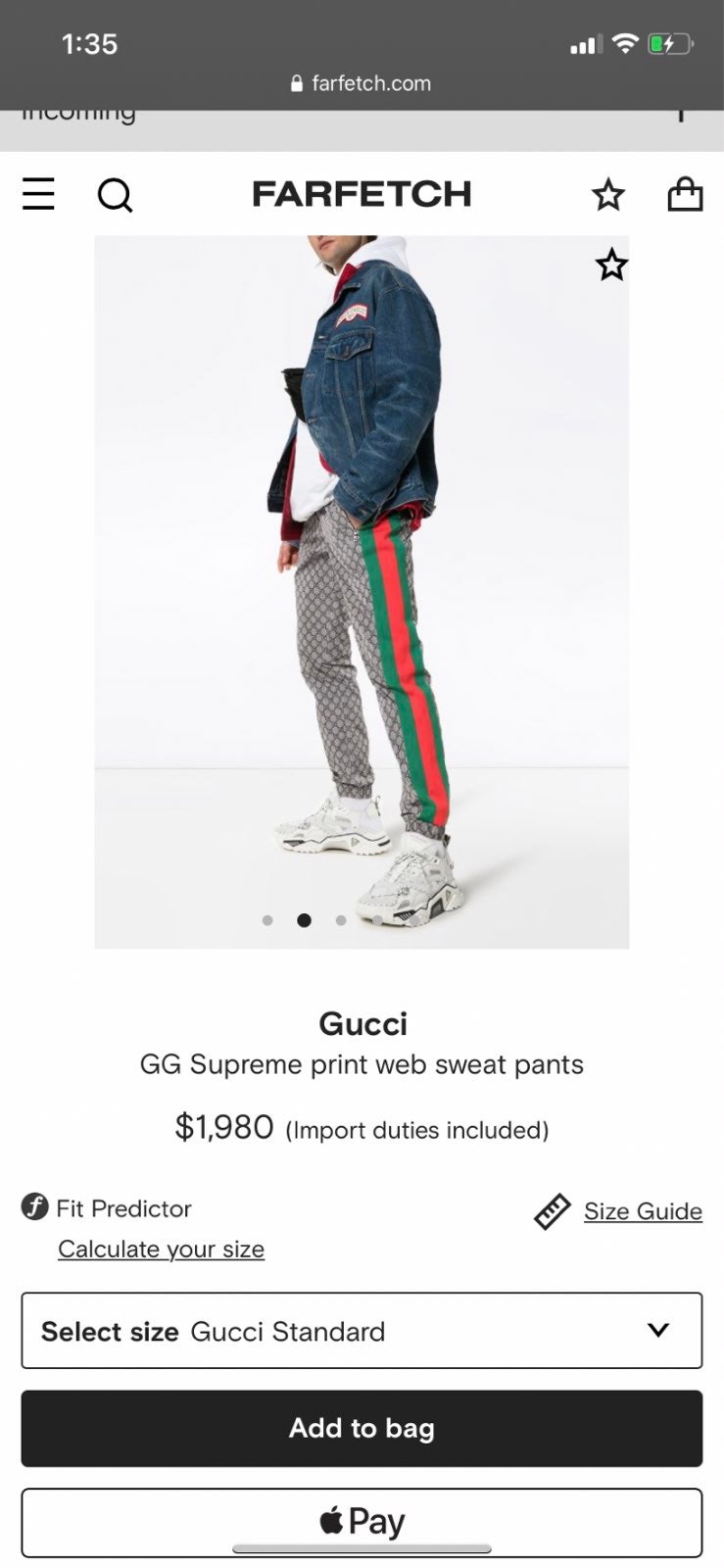This screenshot has width=724, height=1568.
Task: Expand the Select size dropdown
Action: tap(362, 1331)
